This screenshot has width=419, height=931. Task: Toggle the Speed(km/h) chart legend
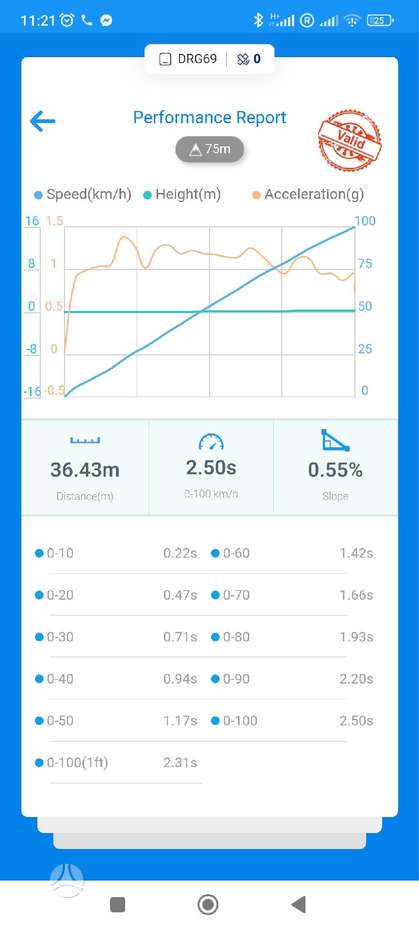tap(82, 195)
